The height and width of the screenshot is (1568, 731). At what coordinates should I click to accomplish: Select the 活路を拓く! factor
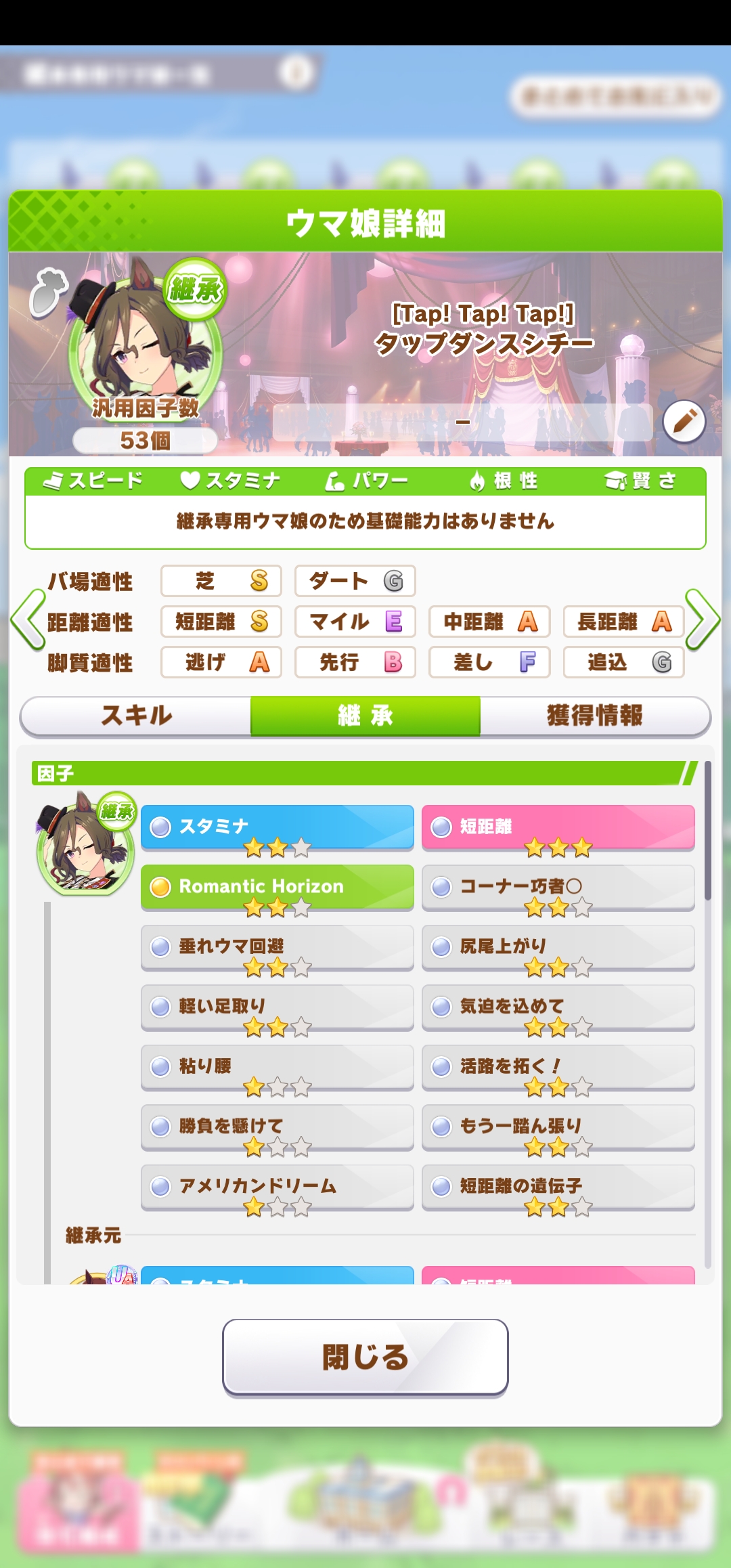[558, 1066]
